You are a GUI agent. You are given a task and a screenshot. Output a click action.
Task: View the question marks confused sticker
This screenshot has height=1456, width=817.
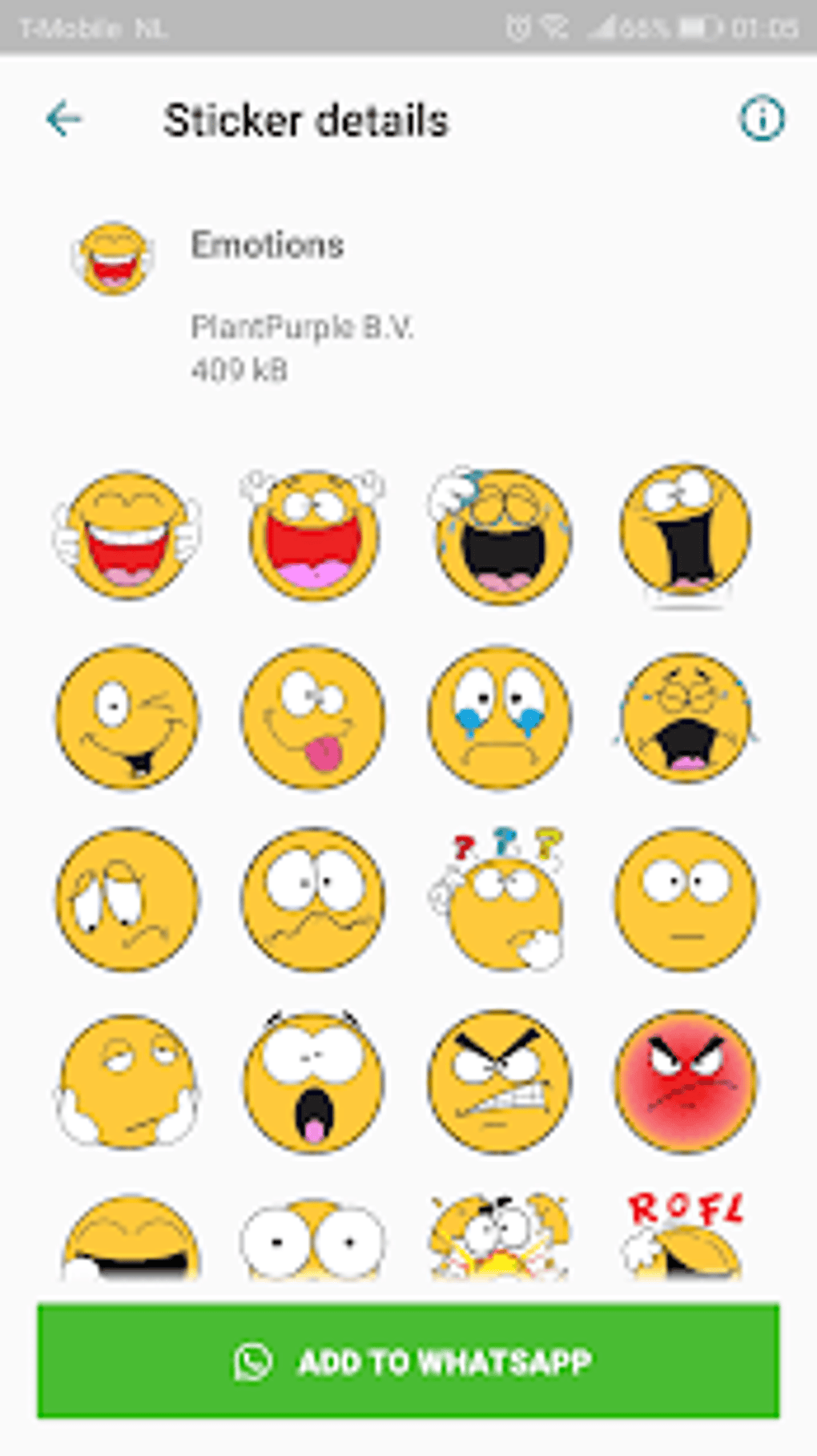498,899
